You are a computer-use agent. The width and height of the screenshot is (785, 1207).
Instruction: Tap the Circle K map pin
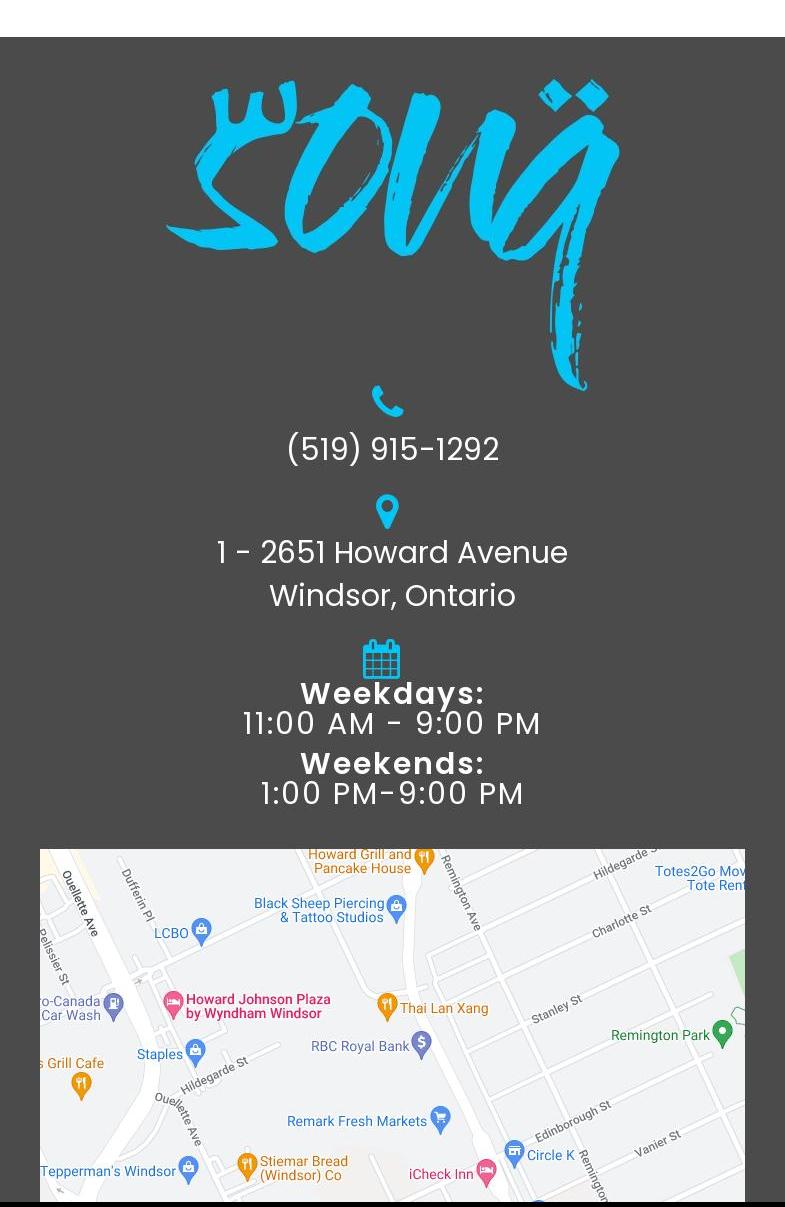(x=514, y=1153)
